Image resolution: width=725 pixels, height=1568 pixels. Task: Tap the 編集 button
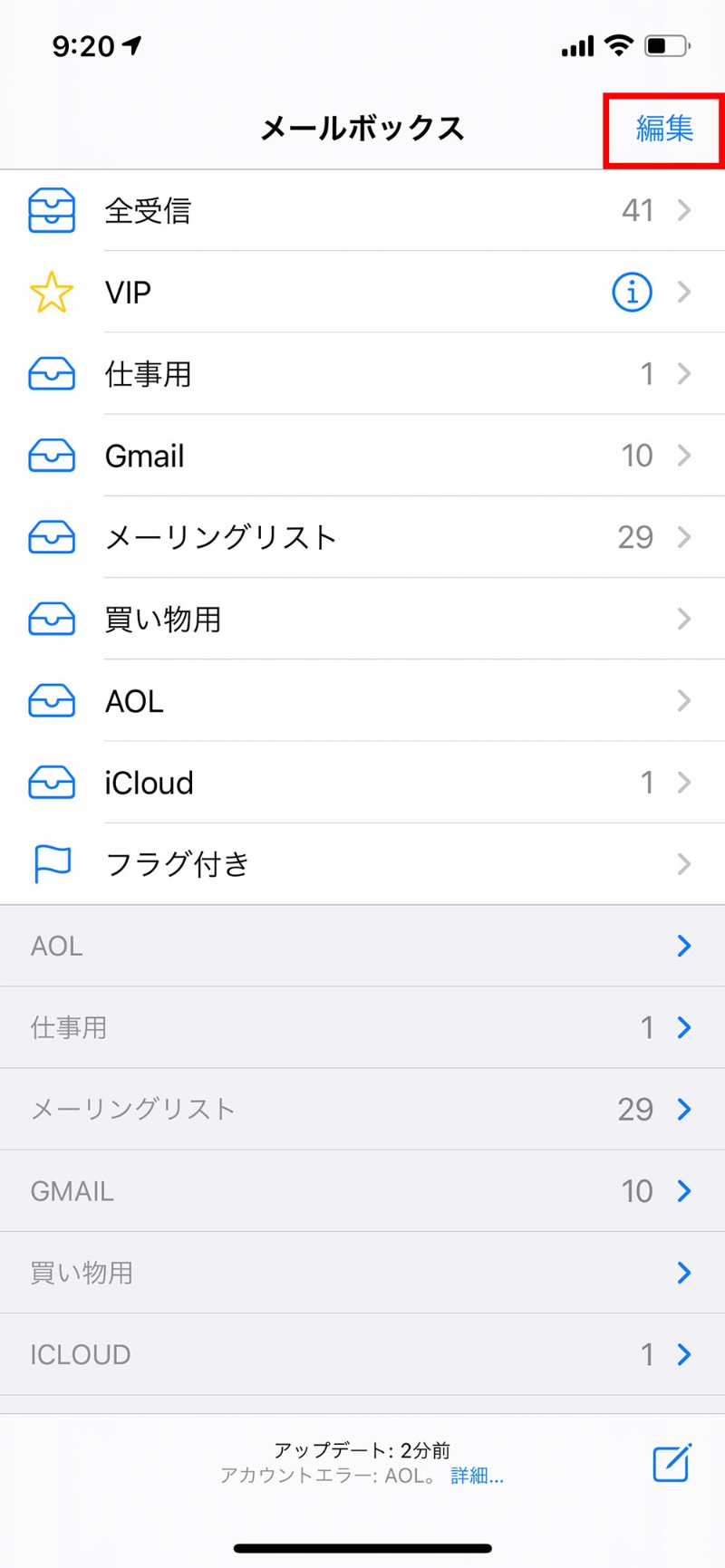(664, 129)
